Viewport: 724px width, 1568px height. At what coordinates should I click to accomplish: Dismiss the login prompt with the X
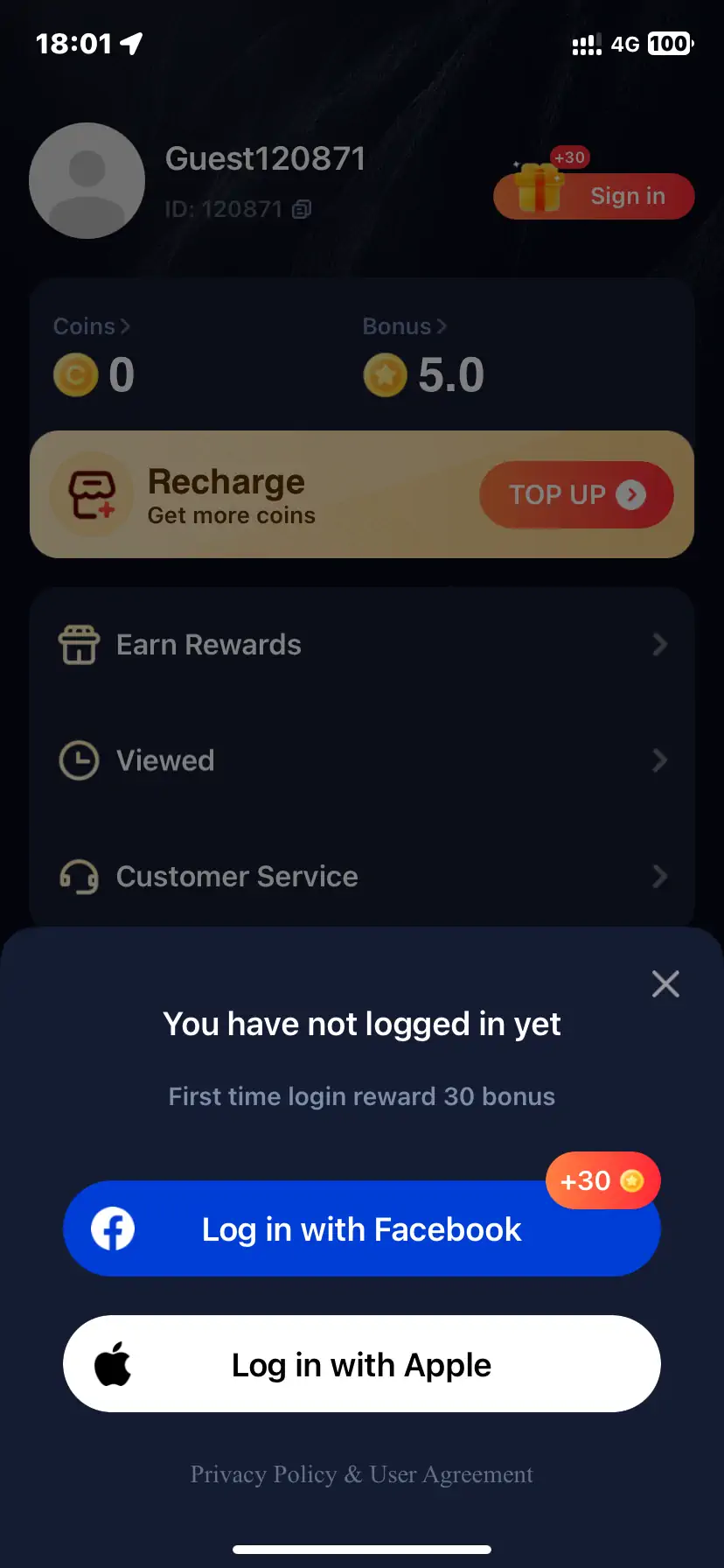665,984
